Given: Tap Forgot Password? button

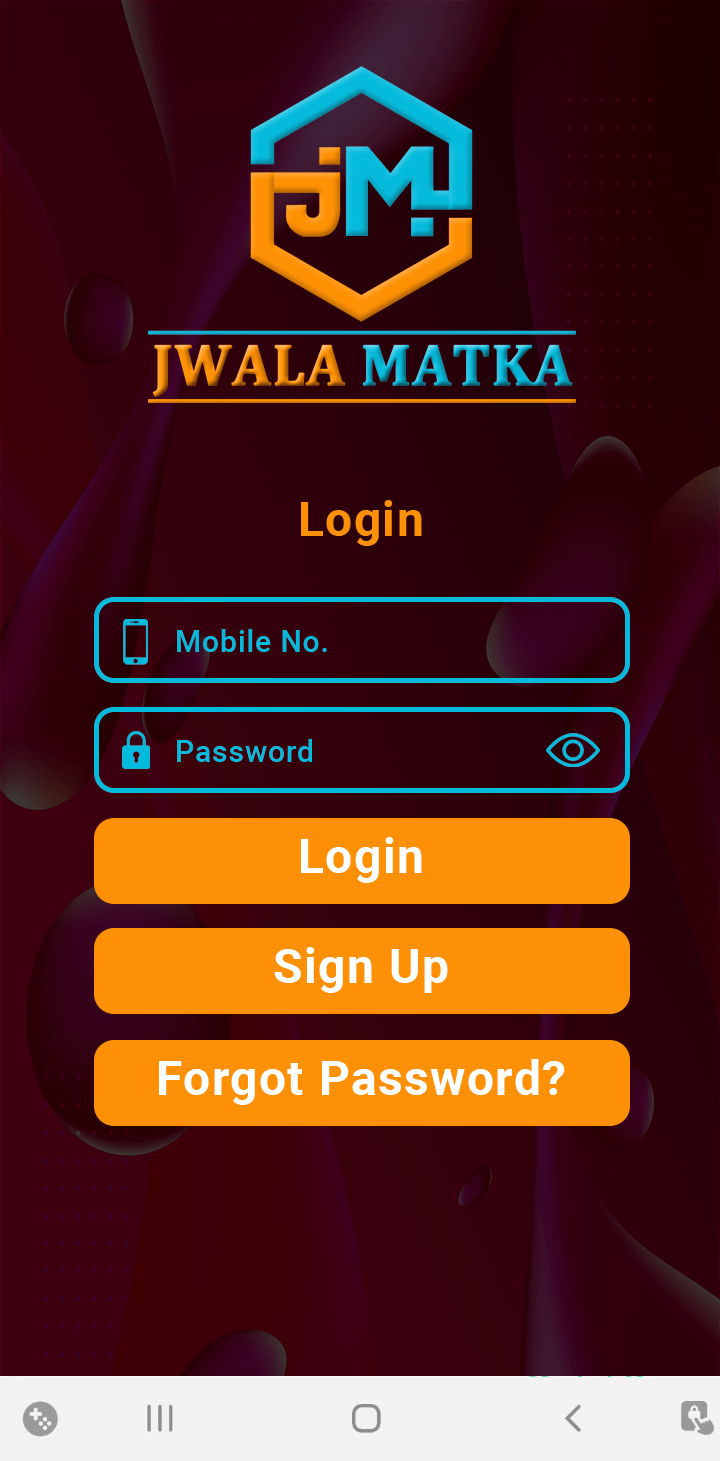Looking at the screenshot, I should pyautogui.click(x=361, y=1082).
